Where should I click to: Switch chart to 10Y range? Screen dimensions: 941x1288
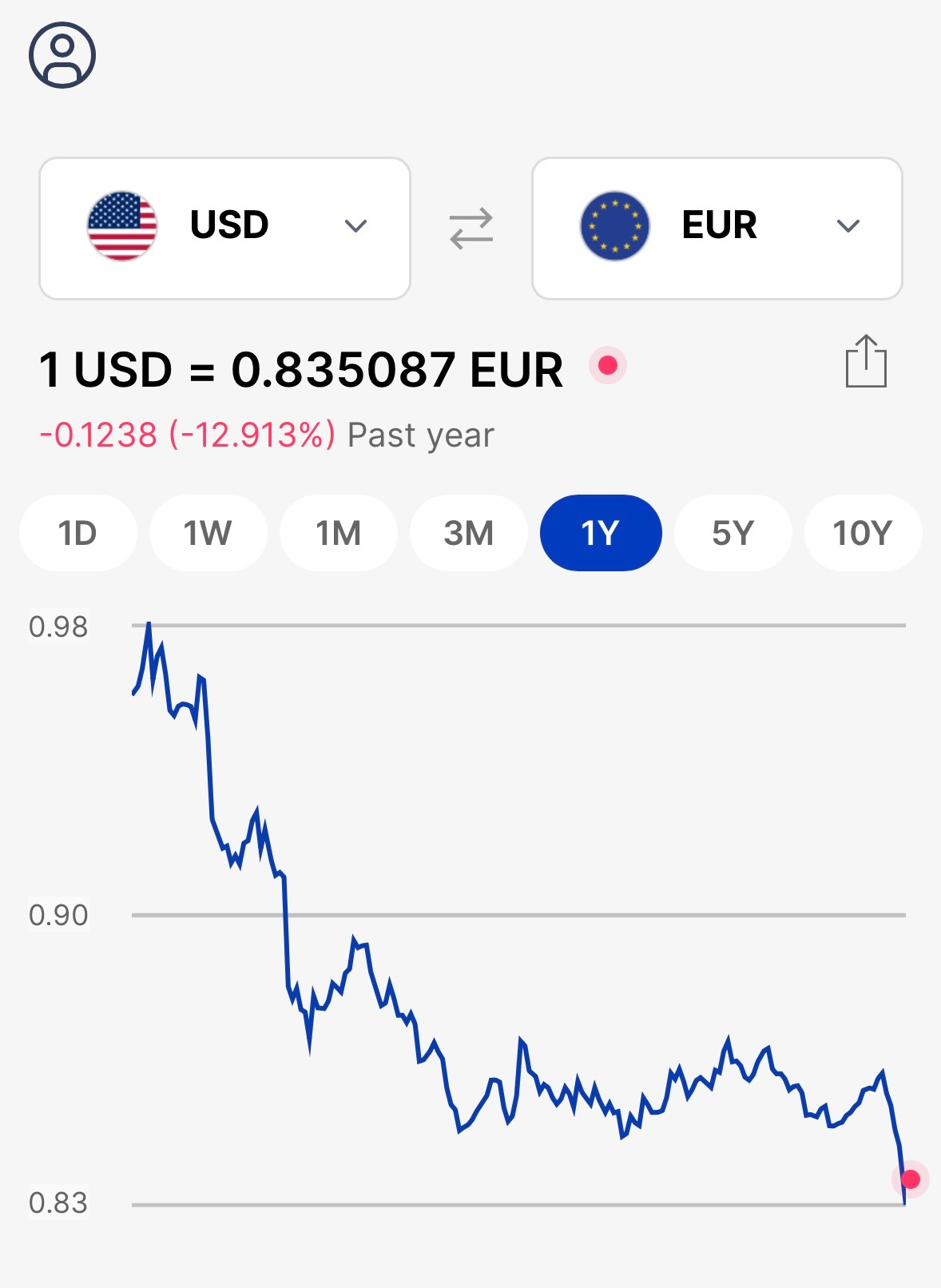(x=863, y=533)
